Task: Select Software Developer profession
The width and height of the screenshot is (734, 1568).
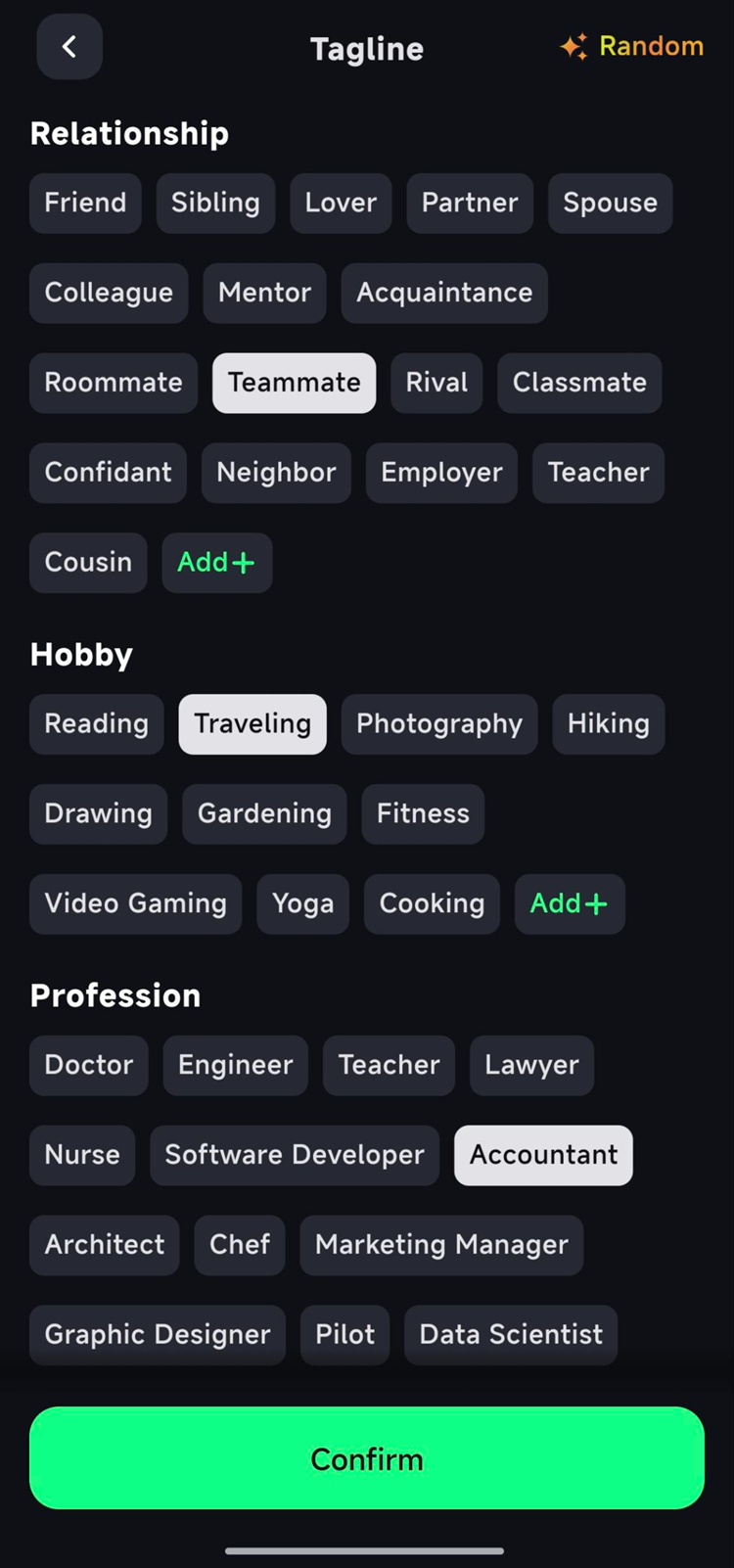Action: (294, 1155)
